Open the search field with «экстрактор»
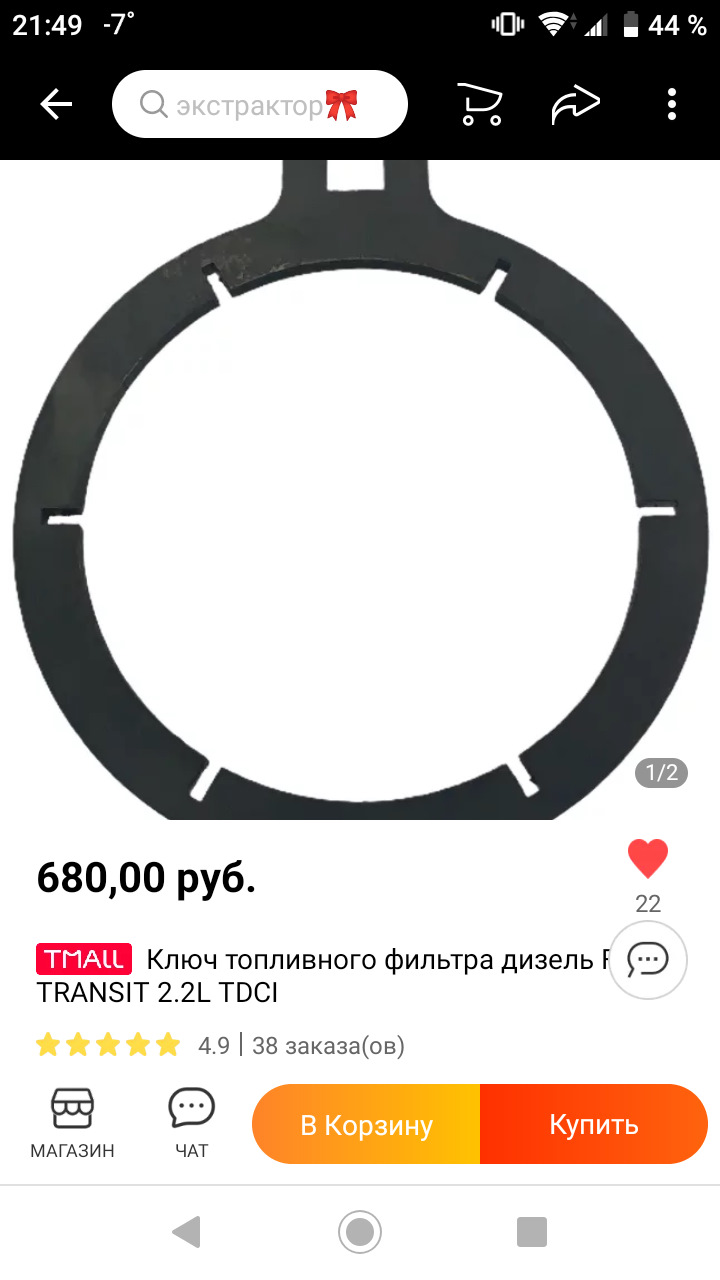This screenshot has width=720, height=1280. point(259,104)
